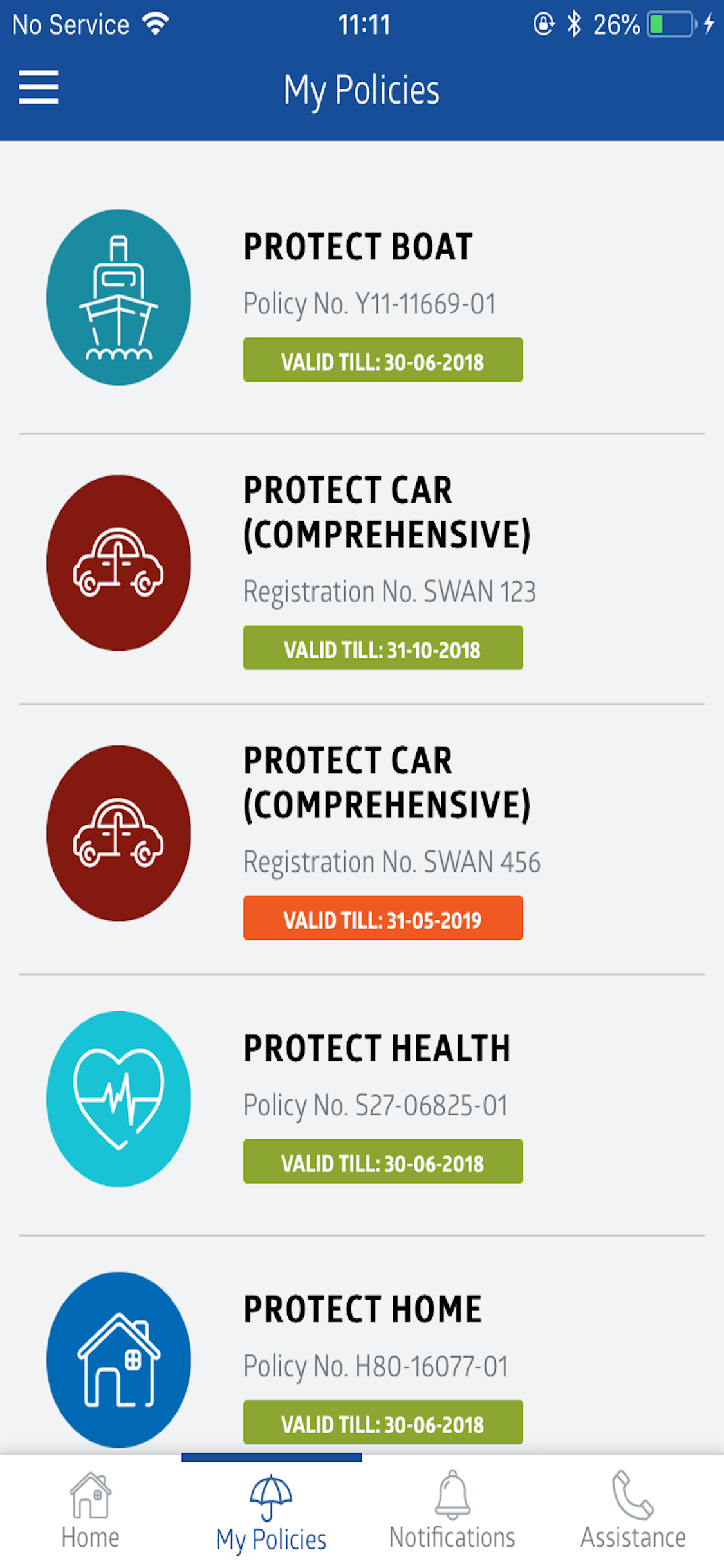Tap the green VALID TILL 30-06-2018 boat badge

(x=383, y=361)
